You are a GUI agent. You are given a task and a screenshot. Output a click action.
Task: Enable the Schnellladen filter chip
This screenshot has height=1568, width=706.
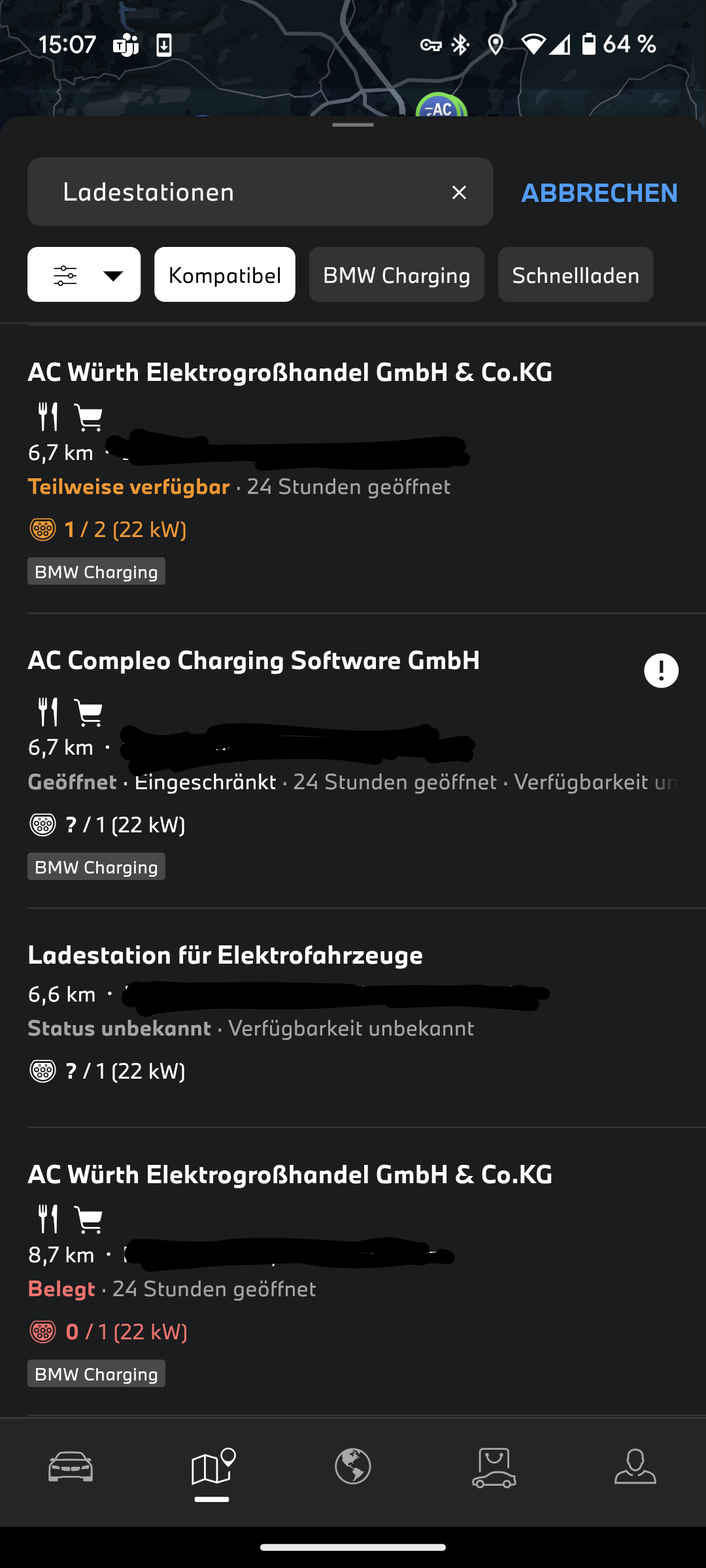point(575,275)
